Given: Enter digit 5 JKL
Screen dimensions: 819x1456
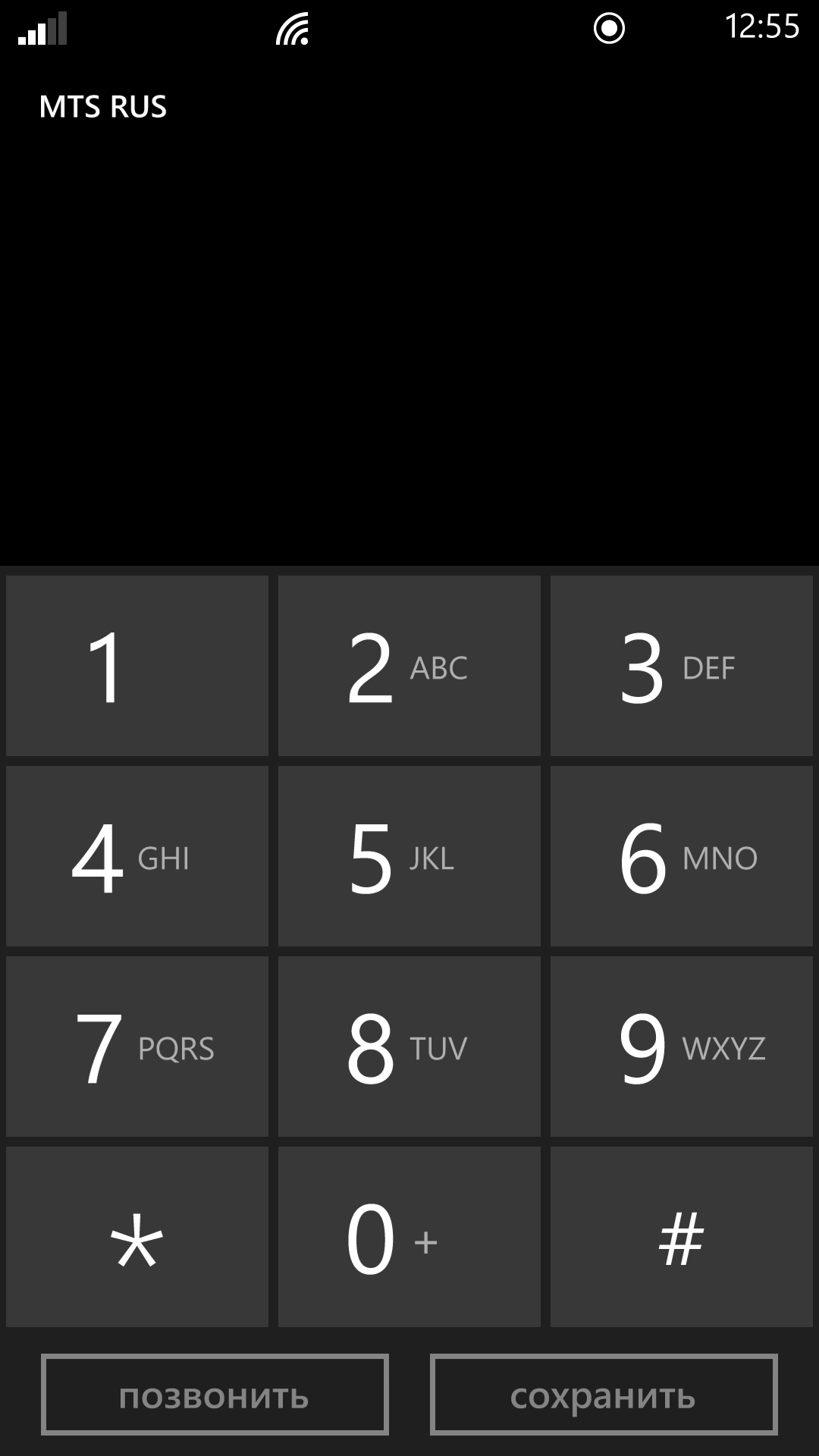Looking at the screenshot, I should [409, 856].
